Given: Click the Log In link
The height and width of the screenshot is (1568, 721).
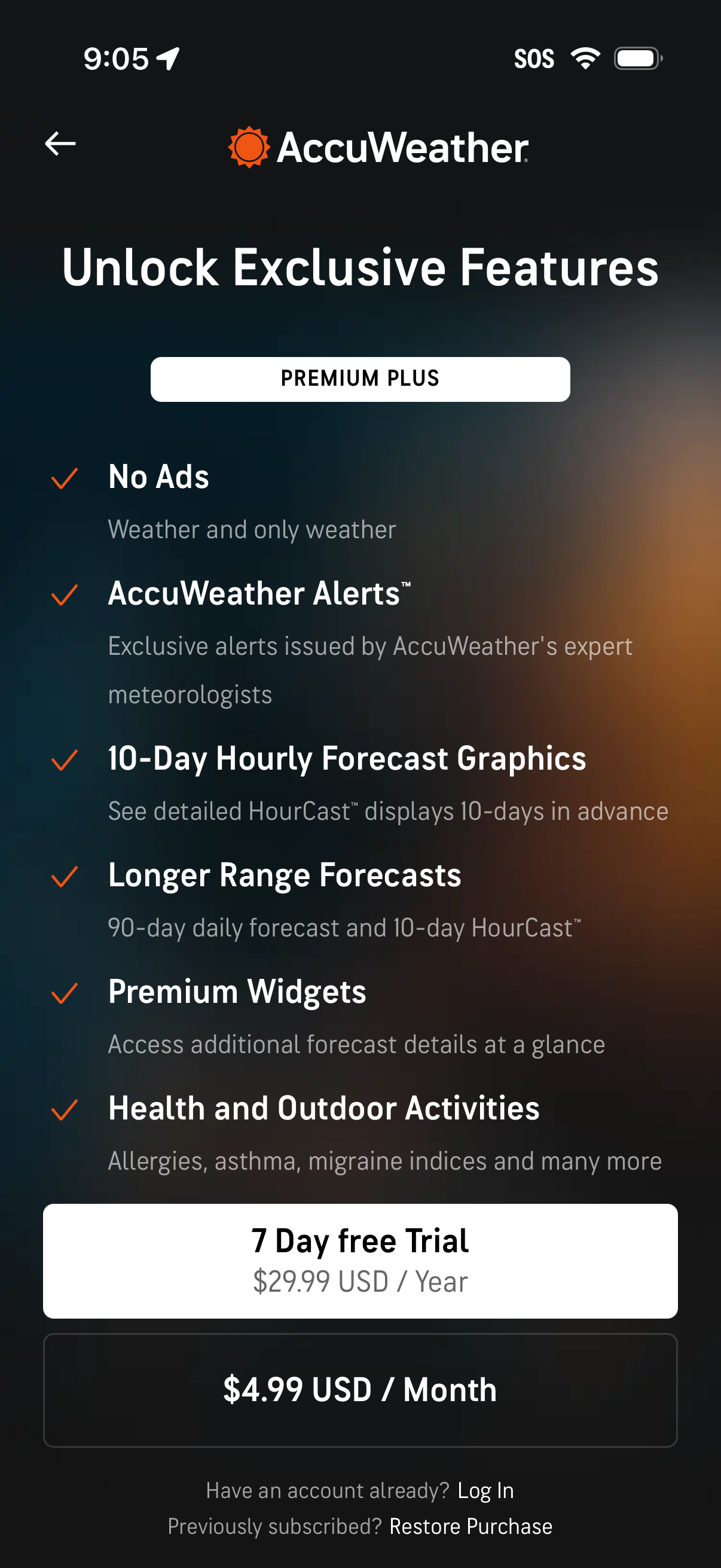Looking at the screenshot, I should click(485, 1490).
